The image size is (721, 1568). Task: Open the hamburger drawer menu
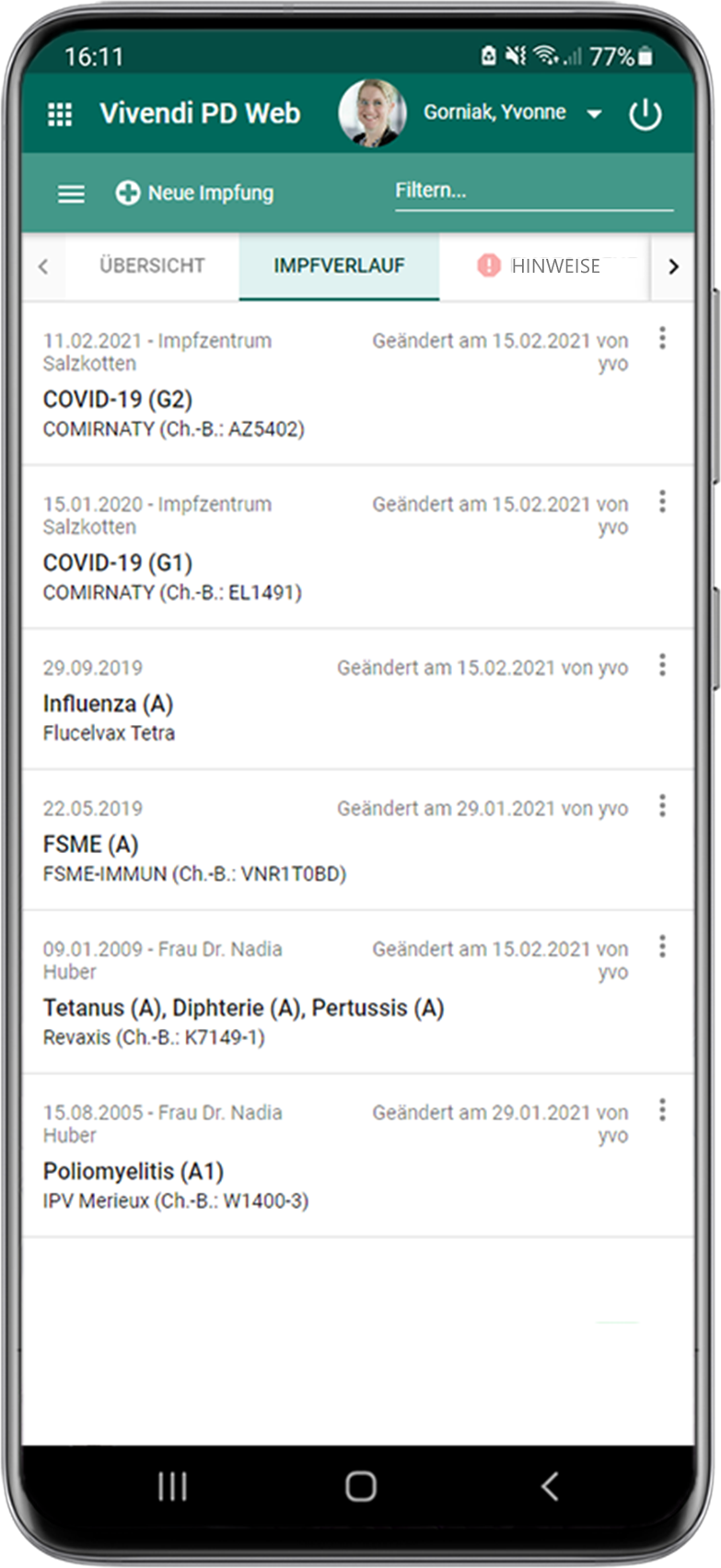tap(71, 193)
